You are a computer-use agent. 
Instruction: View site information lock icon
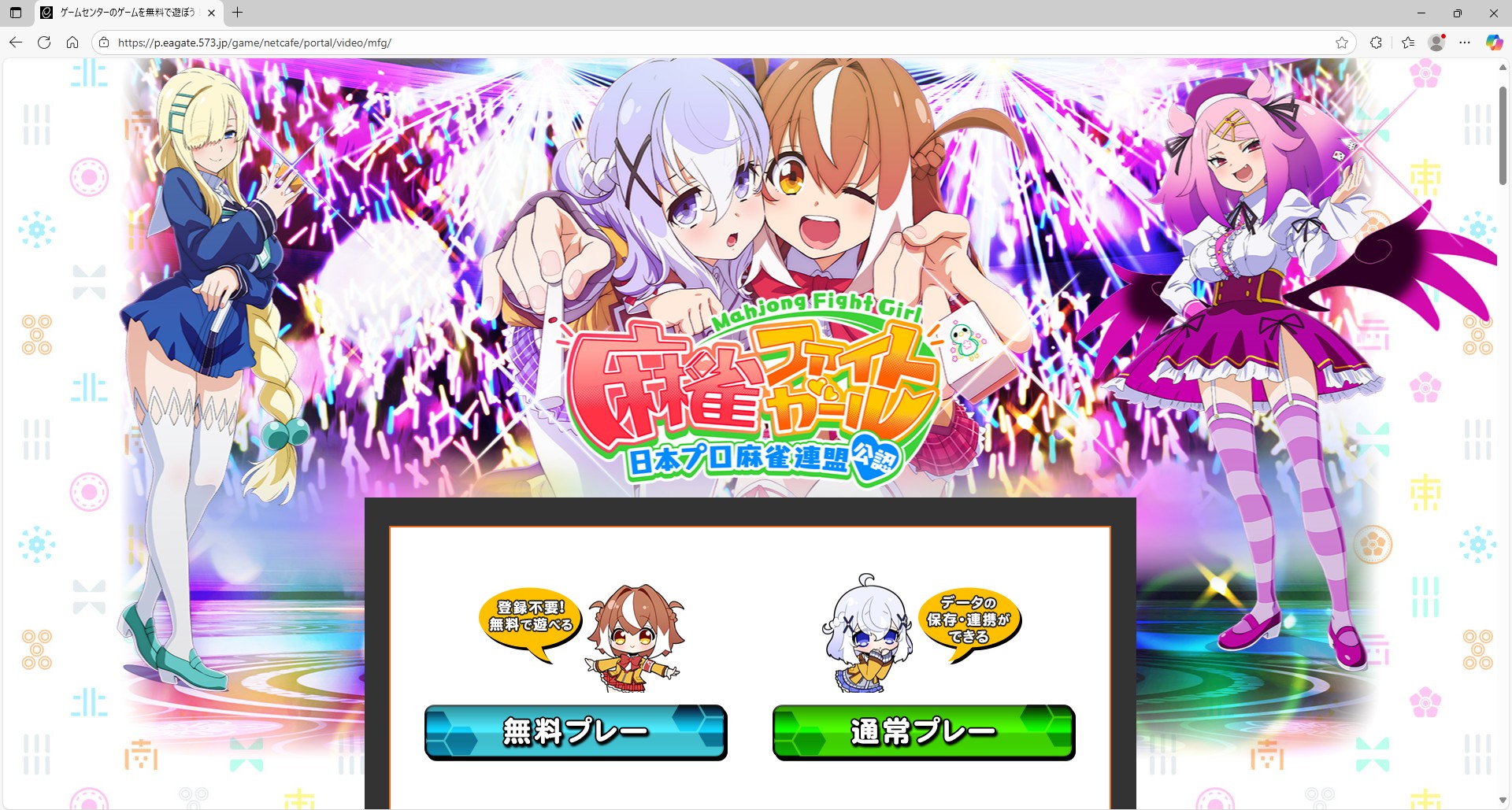104,43
